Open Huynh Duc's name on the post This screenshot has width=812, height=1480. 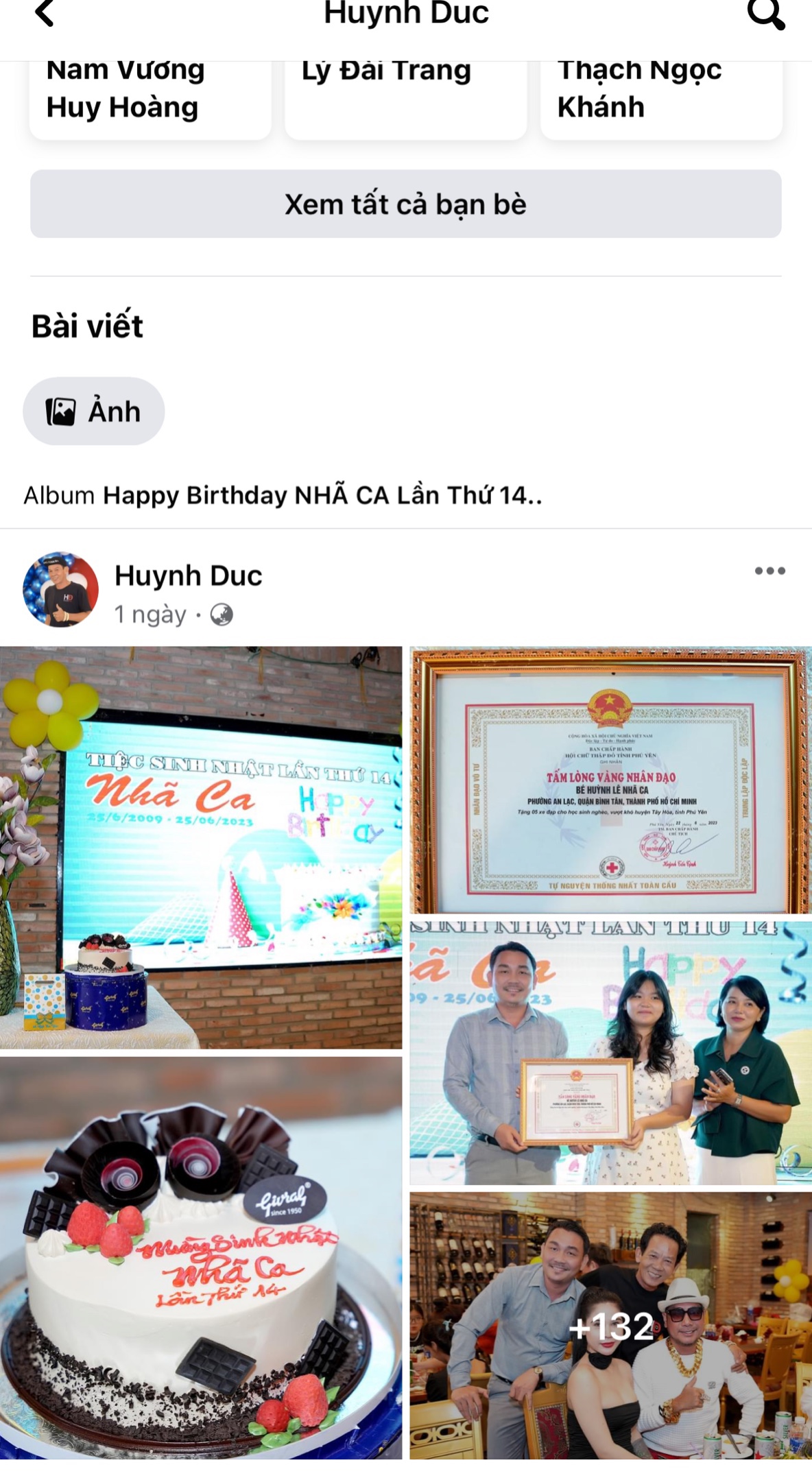[188, 575]
